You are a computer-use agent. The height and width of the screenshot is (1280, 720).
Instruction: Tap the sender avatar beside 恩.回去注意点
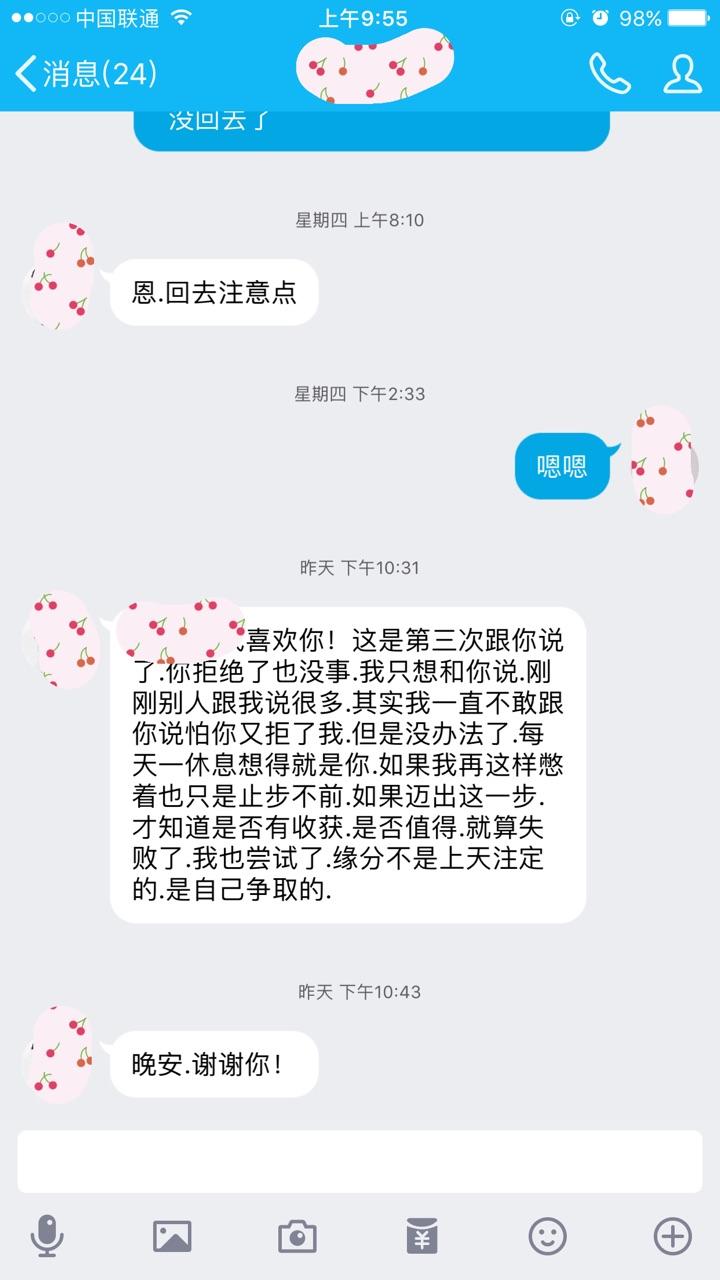click(x=62, y=275)
